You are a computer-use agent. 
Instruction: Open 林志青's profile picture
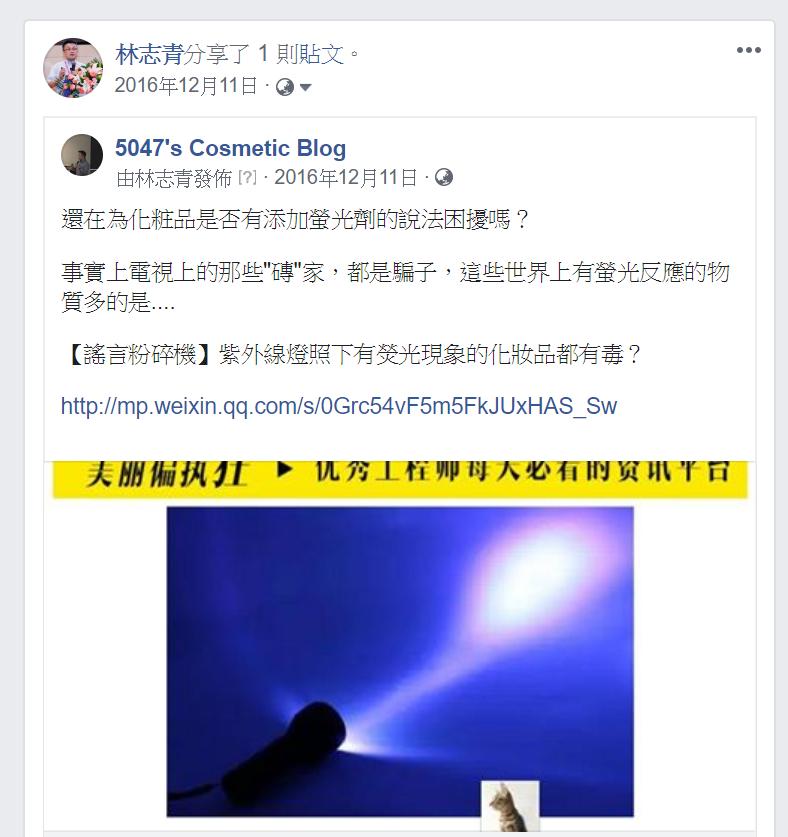(x=73, y=68)
